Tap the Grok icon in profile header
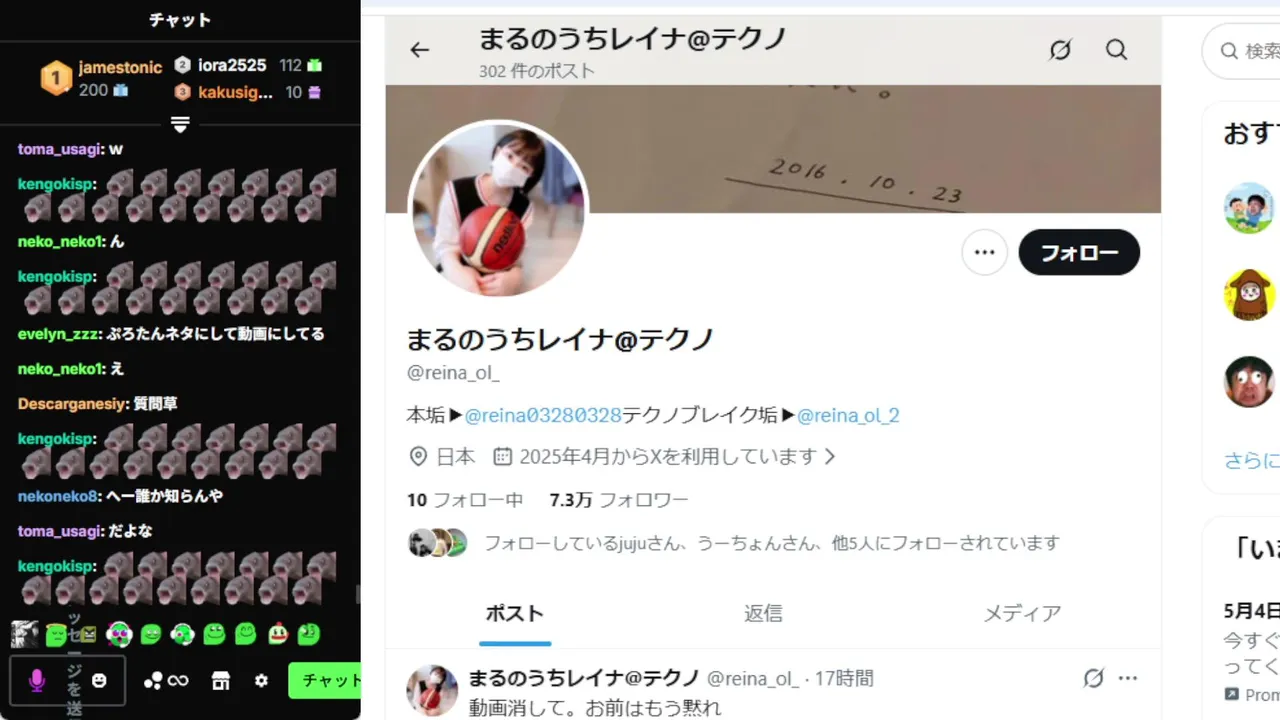Viewport: 1280px width, 720px height. [x=1060, y=50]
